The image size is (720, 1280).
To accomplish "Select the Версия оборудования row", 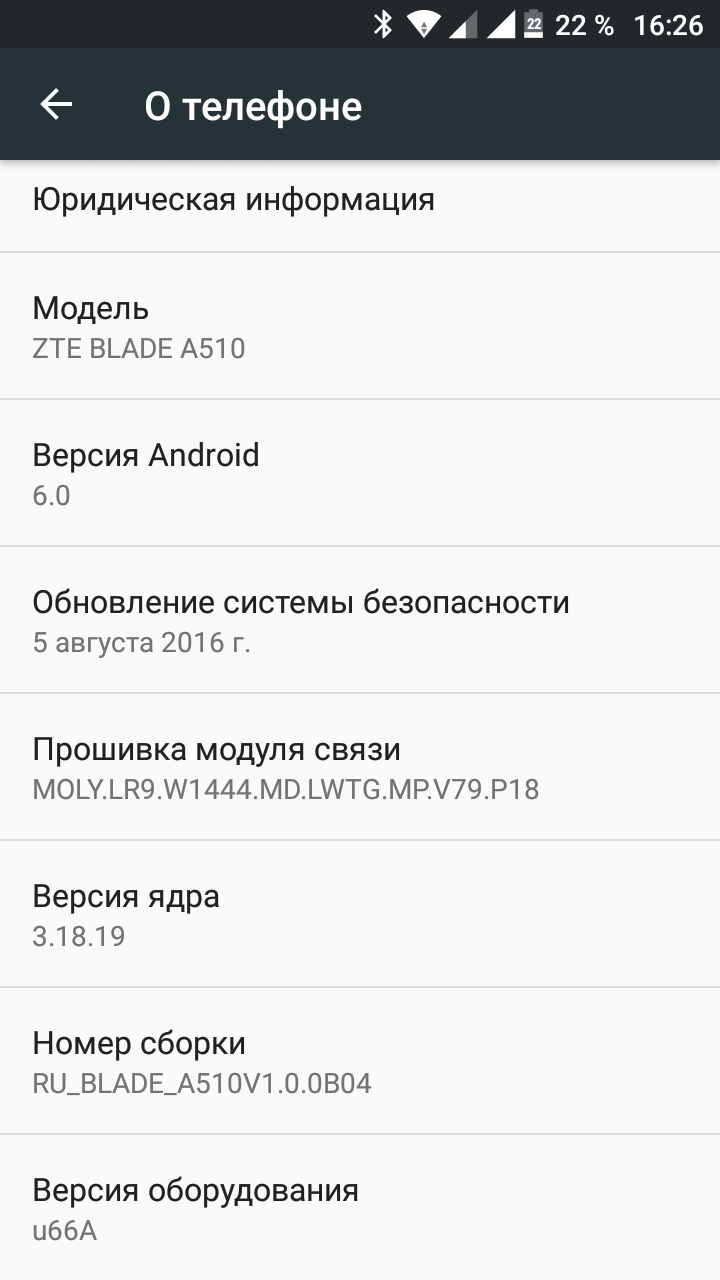I will point(360,1208).
